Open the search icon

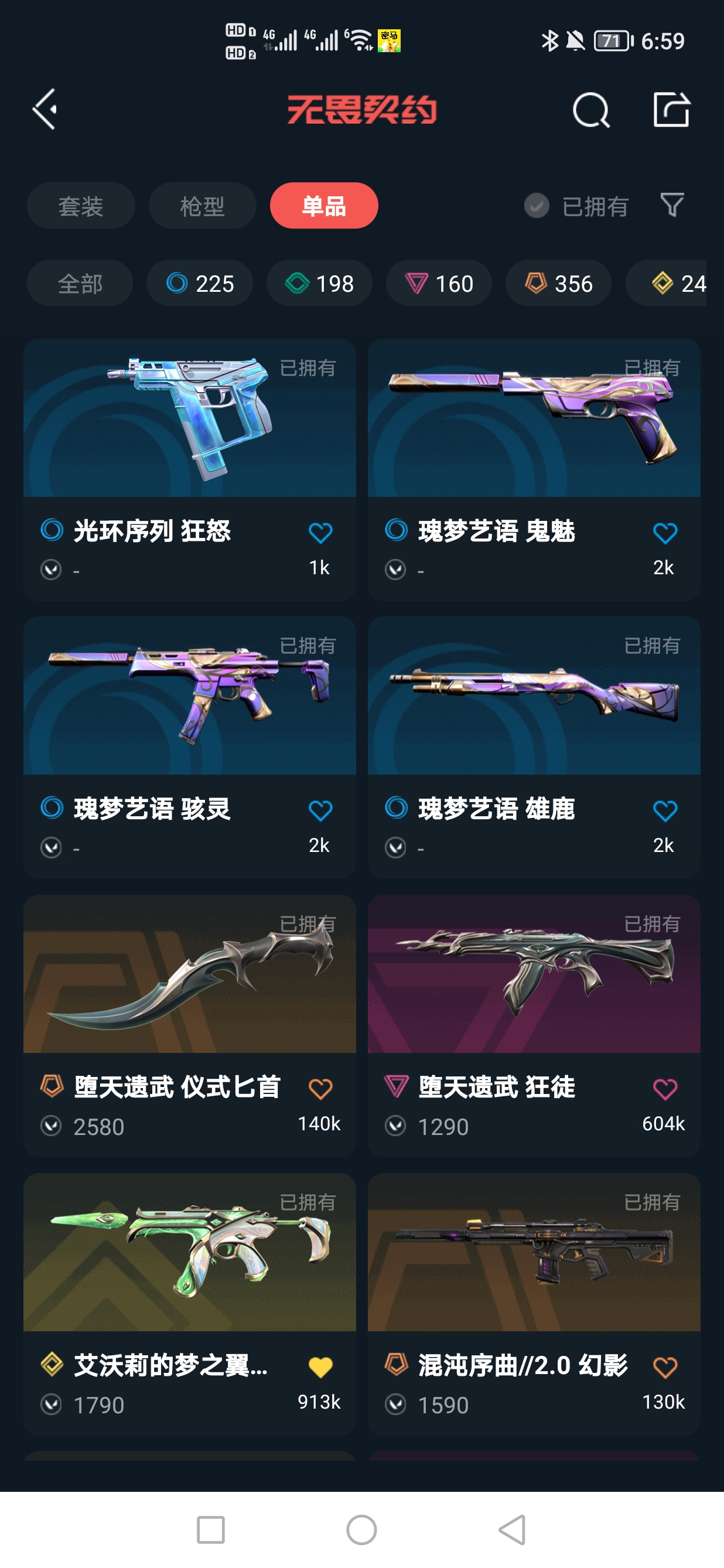point(591,110)
